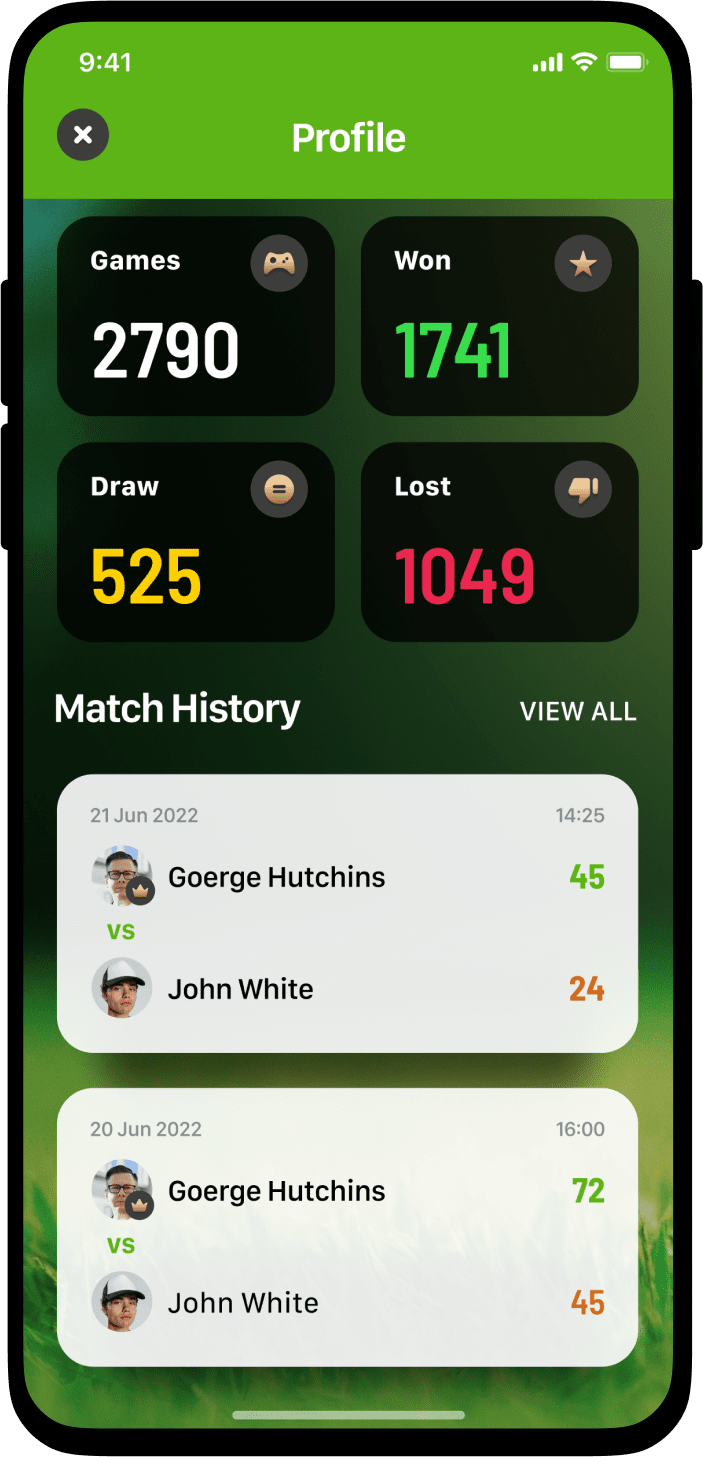The image size is (703, 1457).
Task: Open the 21 Jun 2022 match card
Action: click(347, 913)
